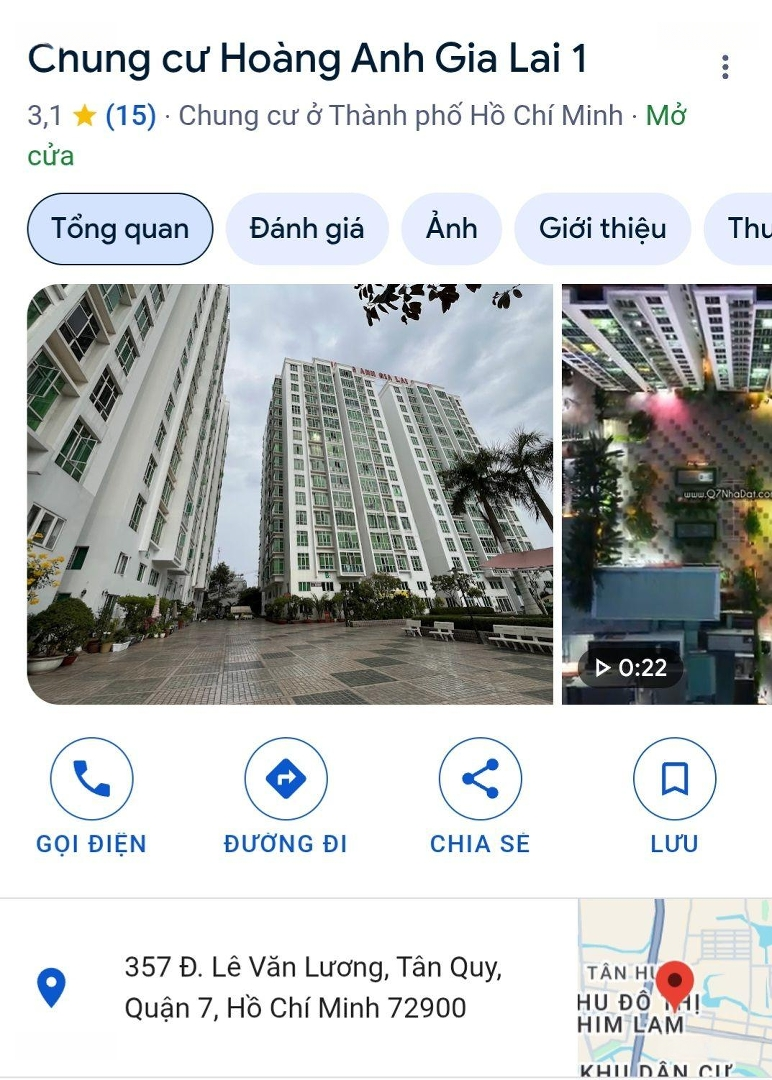Tap the Chia sẻ share icon
772x1080 pixels.
pos(480,778)
